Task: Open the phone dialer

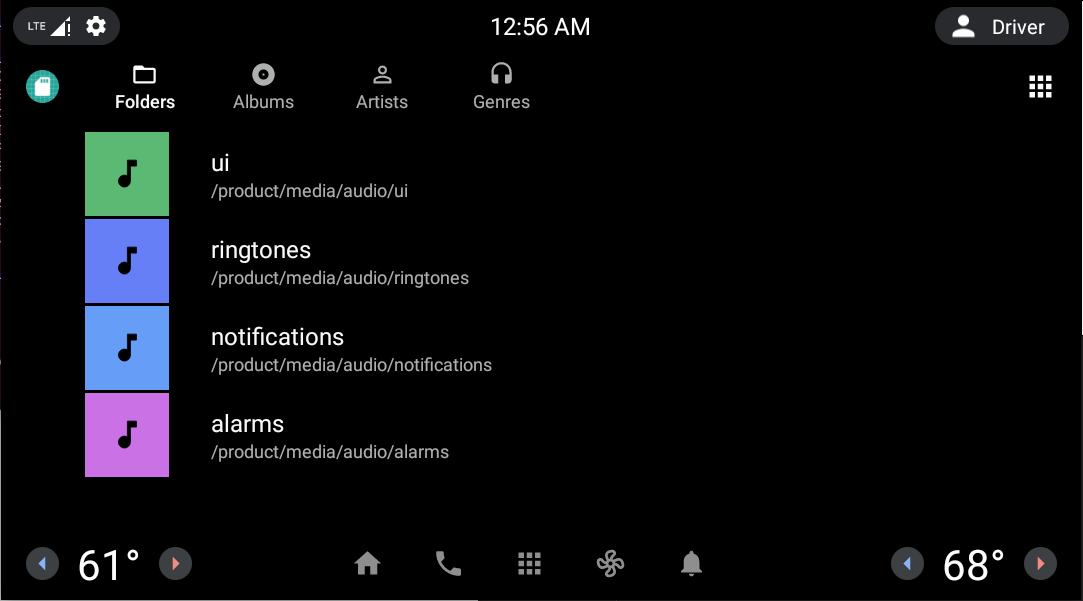Action: tap(448, 564)
